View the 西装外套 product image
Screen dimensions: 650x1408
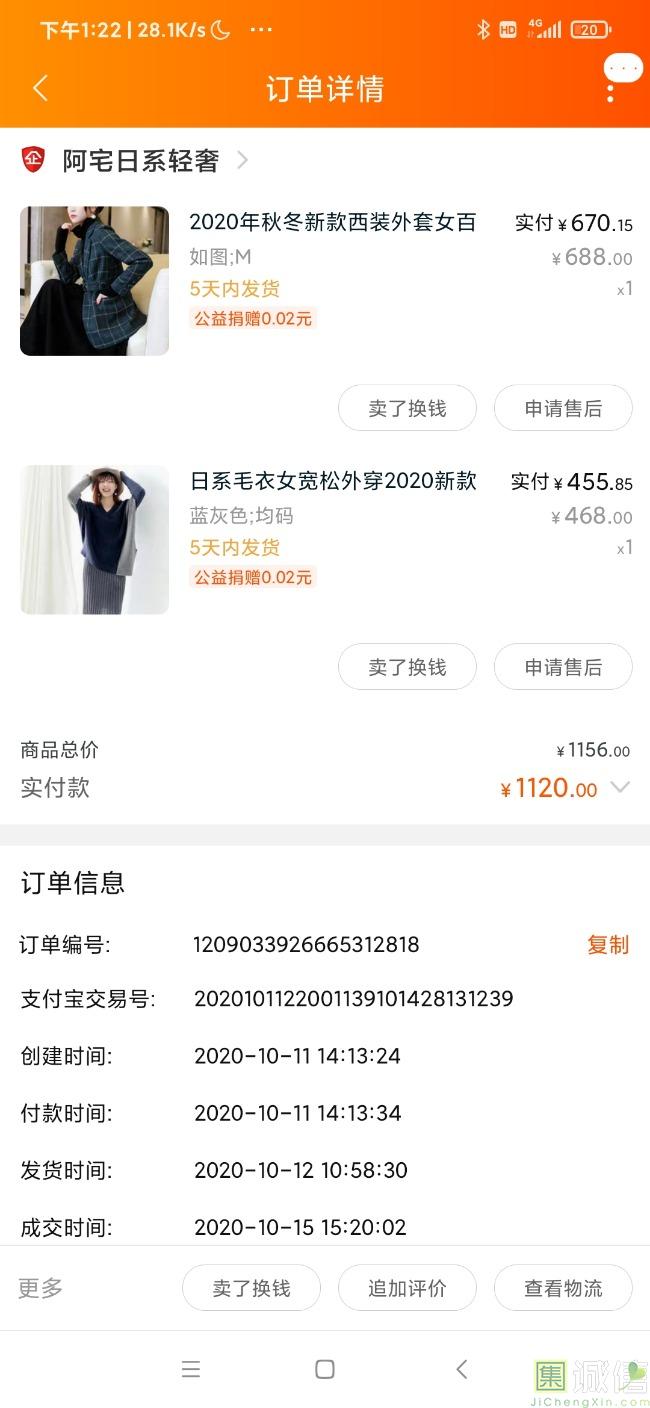coord(95,281)
